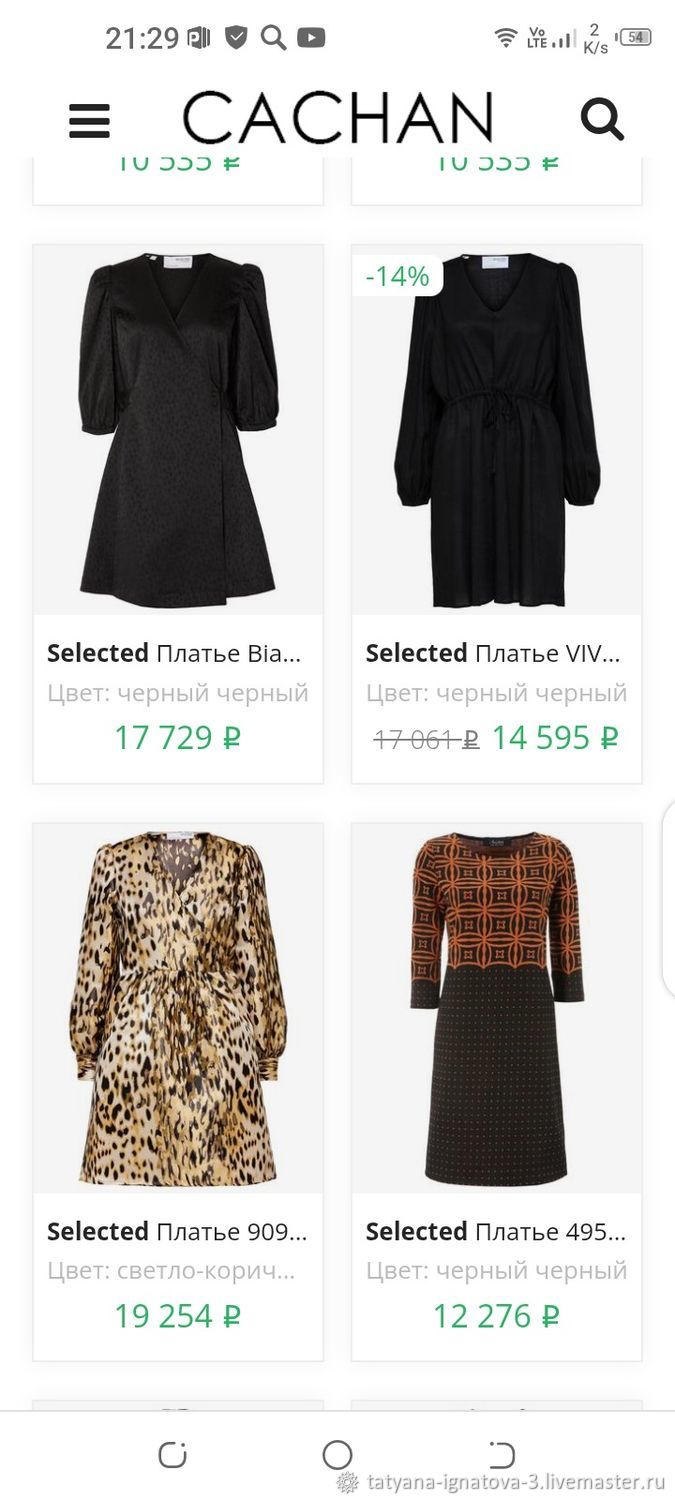Open the Selected Платье Bia product card
The image size is (675, 1500).
tap(178, 514)
